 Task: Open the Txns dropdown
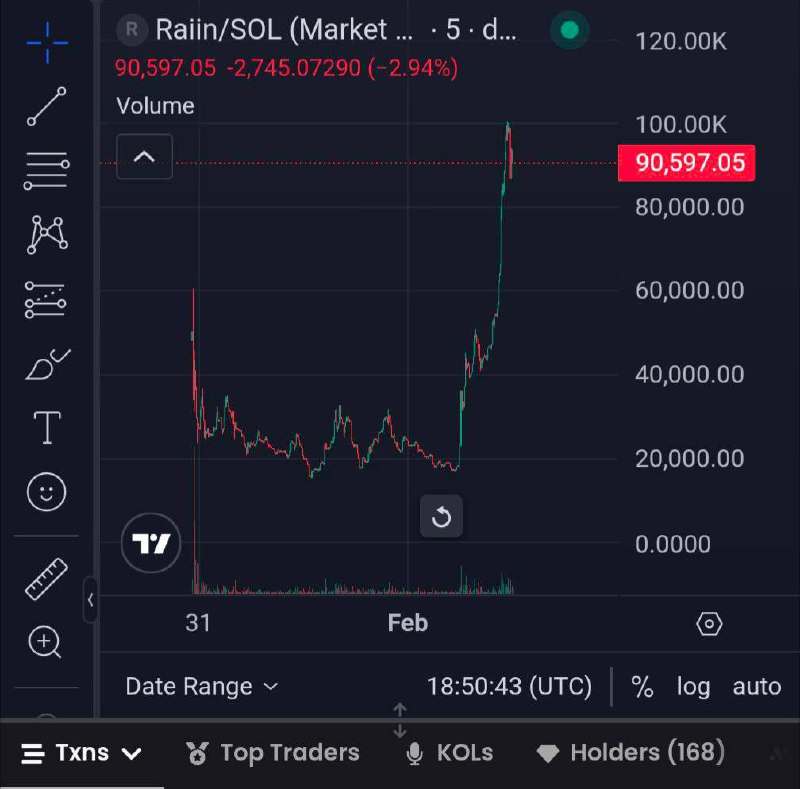coord(82,753)
